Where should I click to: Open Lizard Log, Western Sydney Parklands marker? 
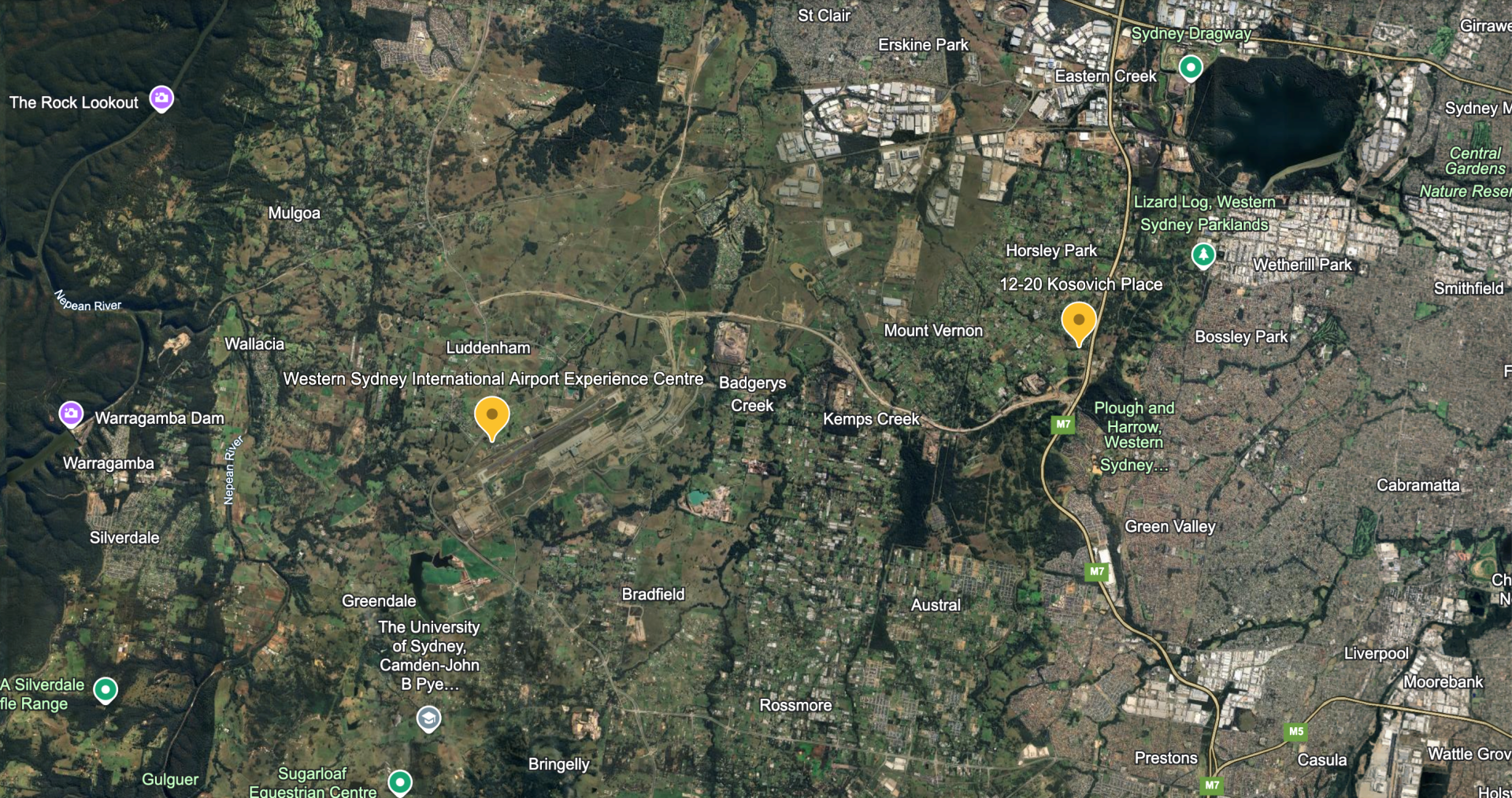(x=1203, y=254)
